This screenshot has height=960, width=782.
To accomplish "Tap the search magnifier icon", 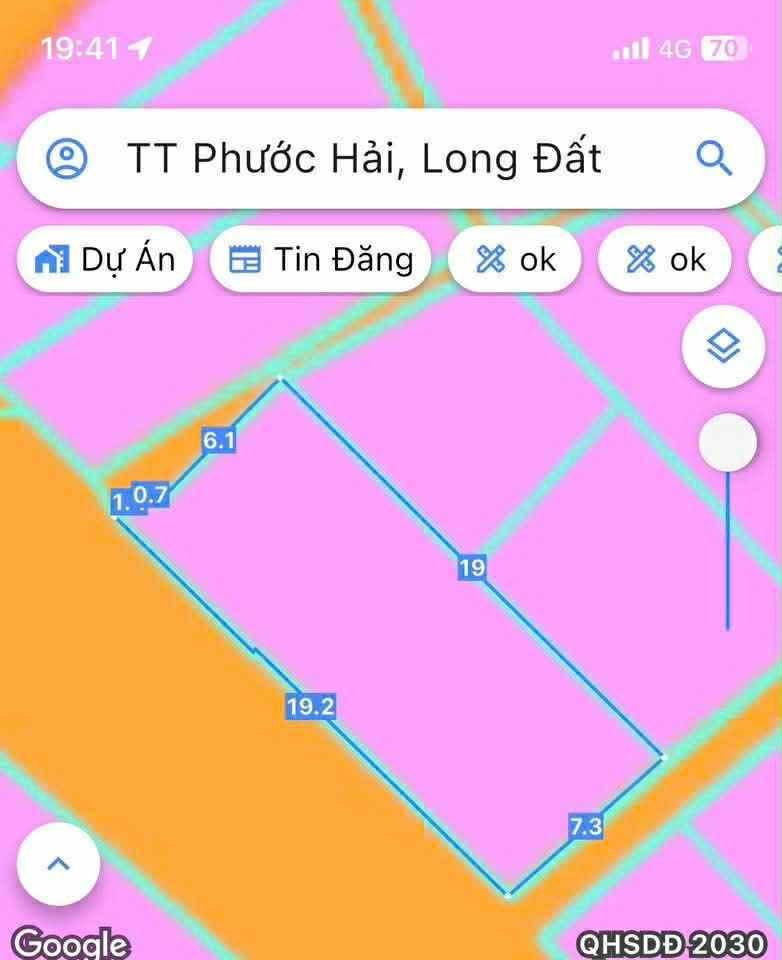I will (x=713, y=158).
